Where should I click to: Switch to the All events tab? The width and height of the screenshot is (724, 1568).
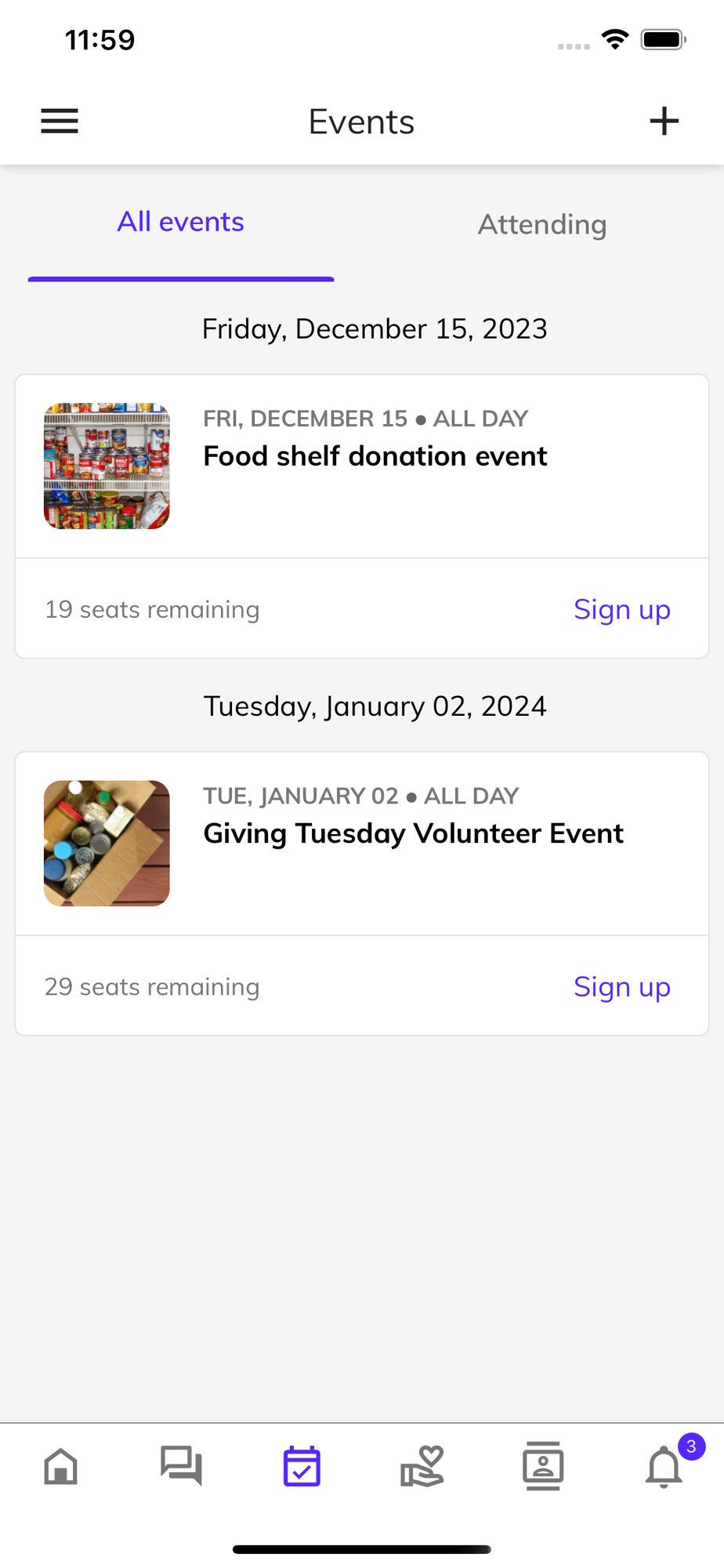click(x=181, y=223)
